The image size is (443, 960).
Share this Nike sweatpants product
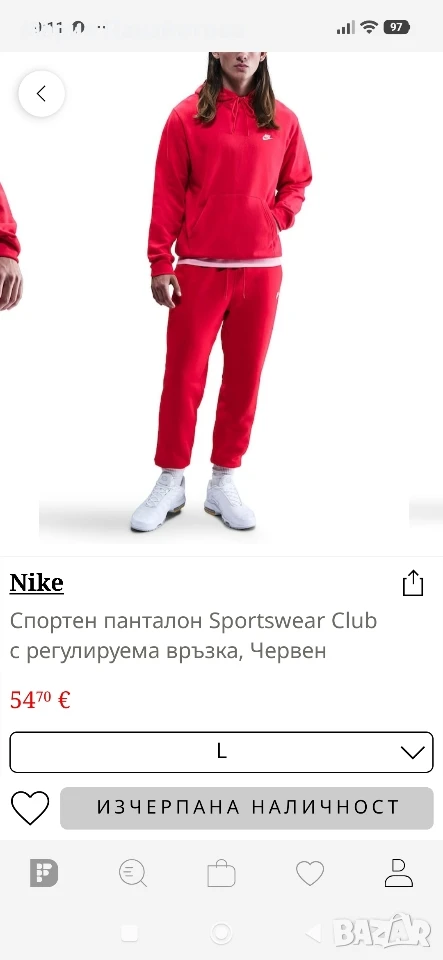click(x=413, y=583)
